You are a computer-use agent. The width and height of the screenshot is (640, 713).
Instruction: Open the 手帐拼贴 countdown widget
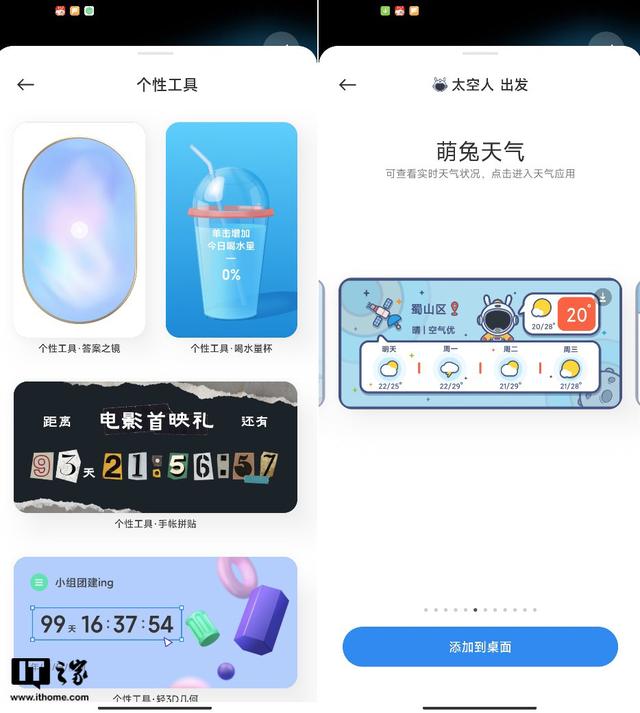pos(155,446)
